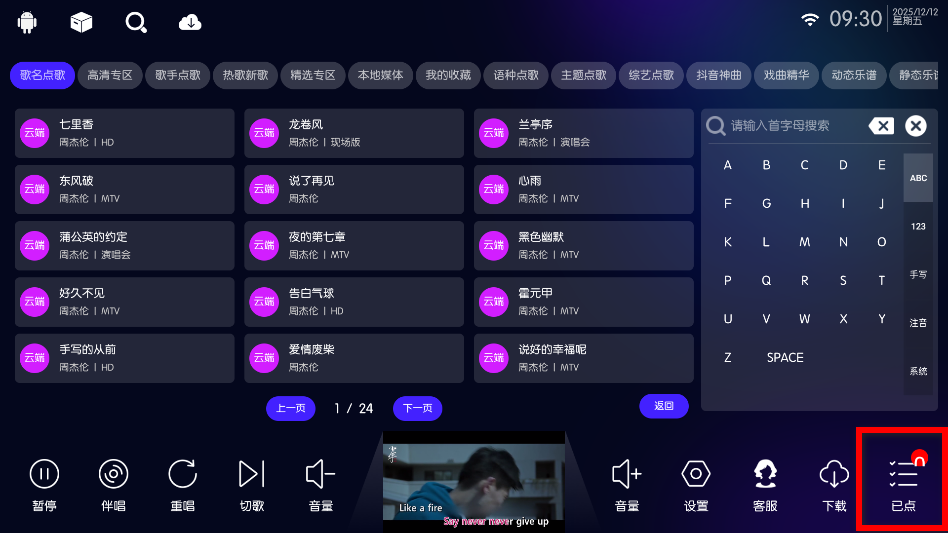Pause the current song with 暂停
Image resolution: width=948 pixels, height=533 pixels.
(44, 485)
